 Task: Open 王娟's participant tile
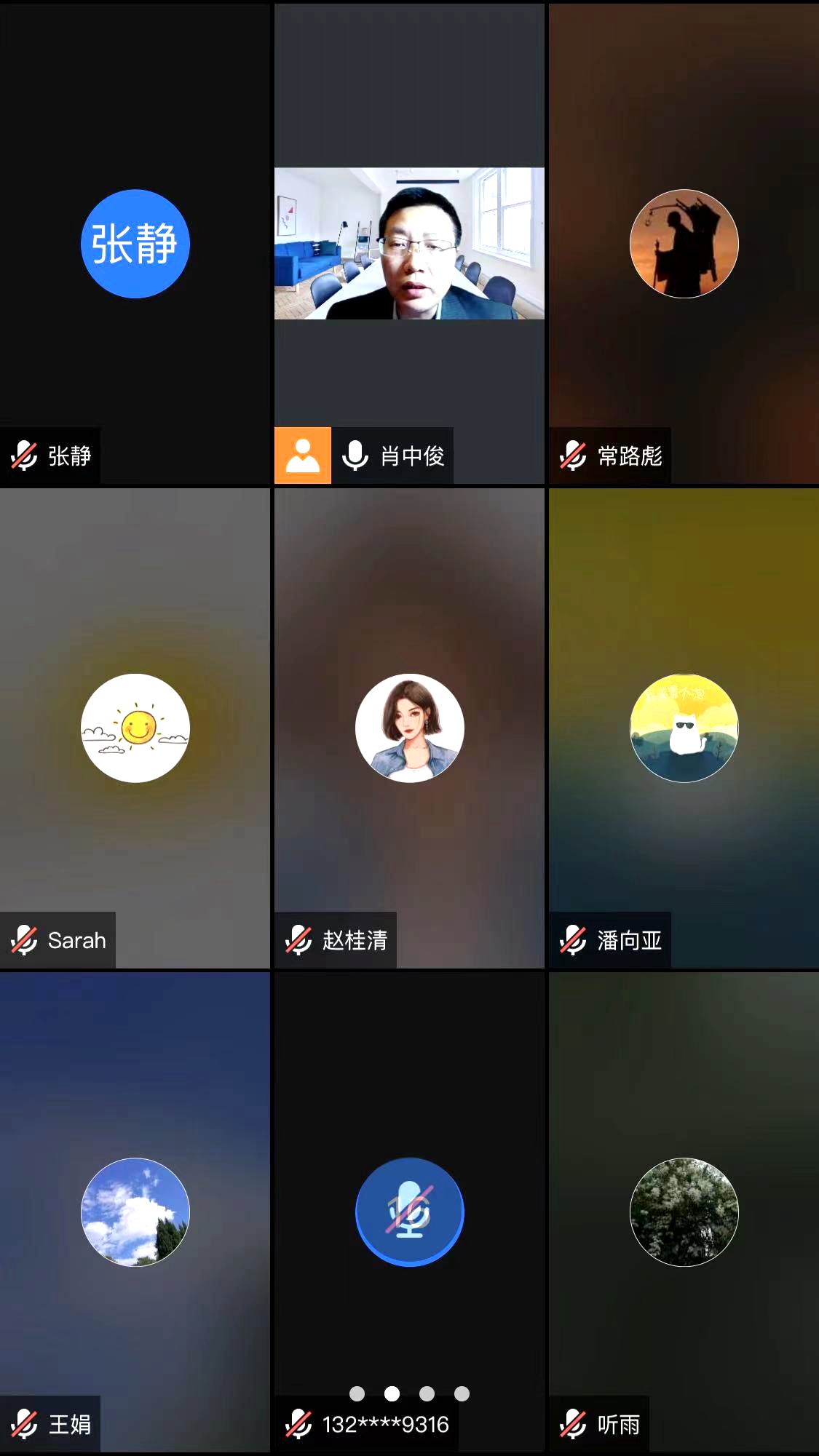(x=135, y=1212)
